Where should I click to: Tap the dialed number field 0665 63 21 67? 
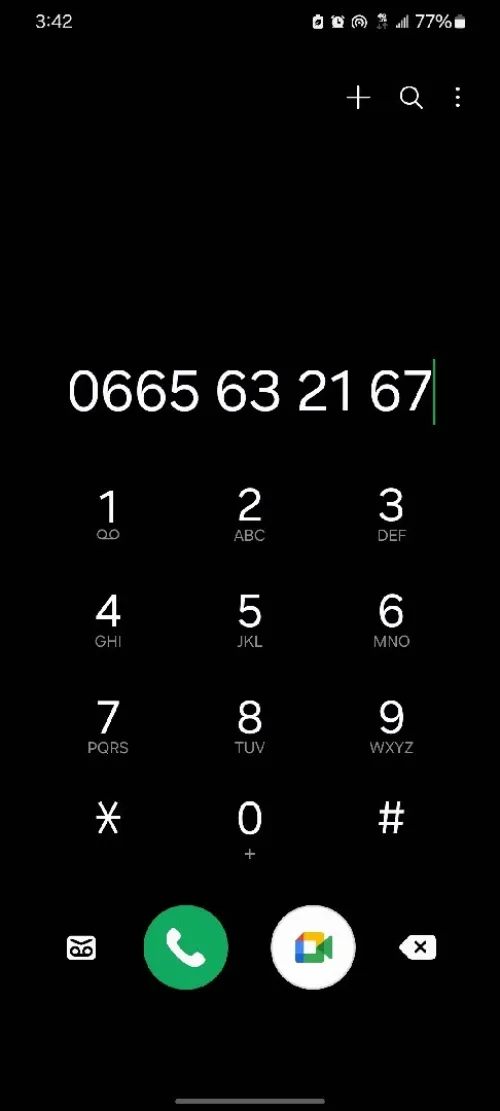250,391
